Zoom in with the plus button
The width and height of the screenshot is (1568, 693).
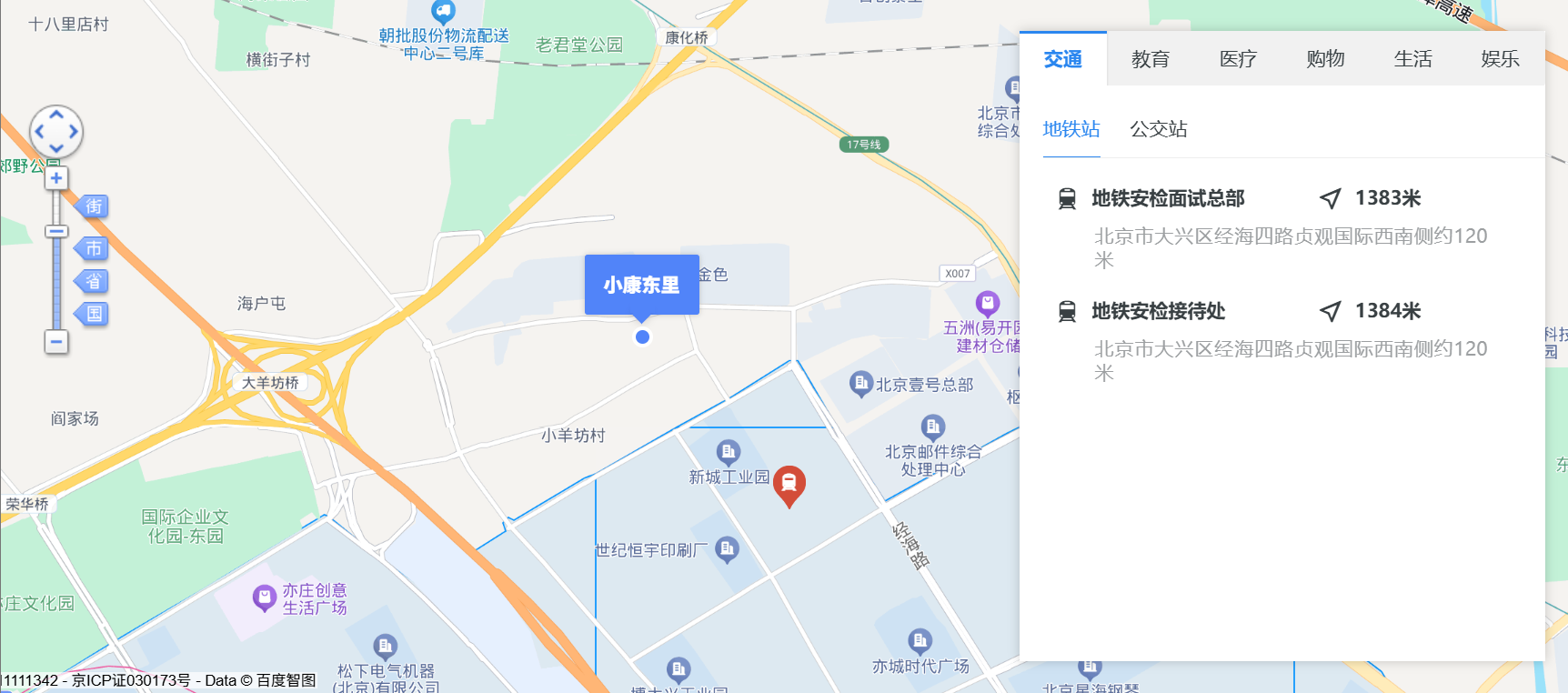[x=56, y=178]
